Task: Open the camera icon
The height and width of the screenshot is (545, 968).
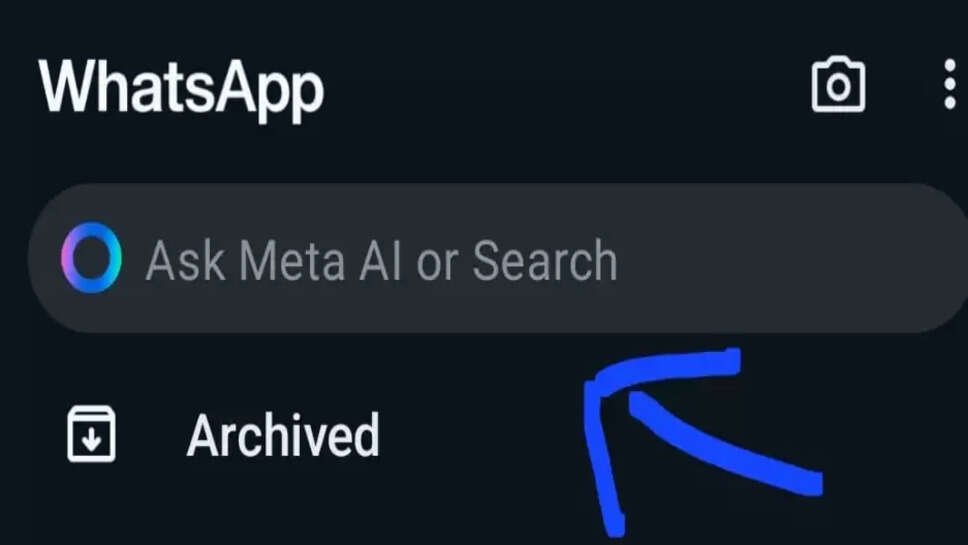Action: click(x=837, y=86)
